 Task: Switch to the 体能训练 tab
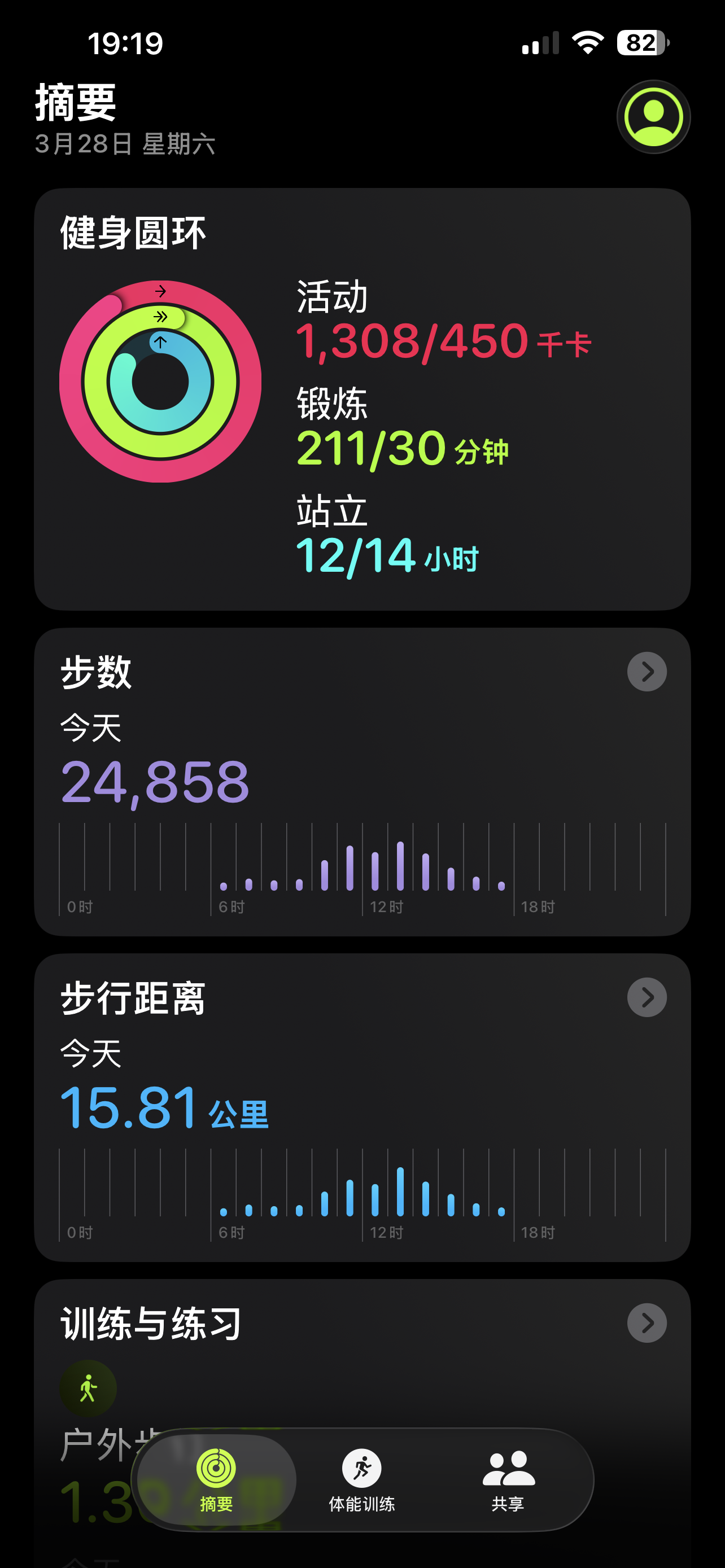coord(362,1481)
